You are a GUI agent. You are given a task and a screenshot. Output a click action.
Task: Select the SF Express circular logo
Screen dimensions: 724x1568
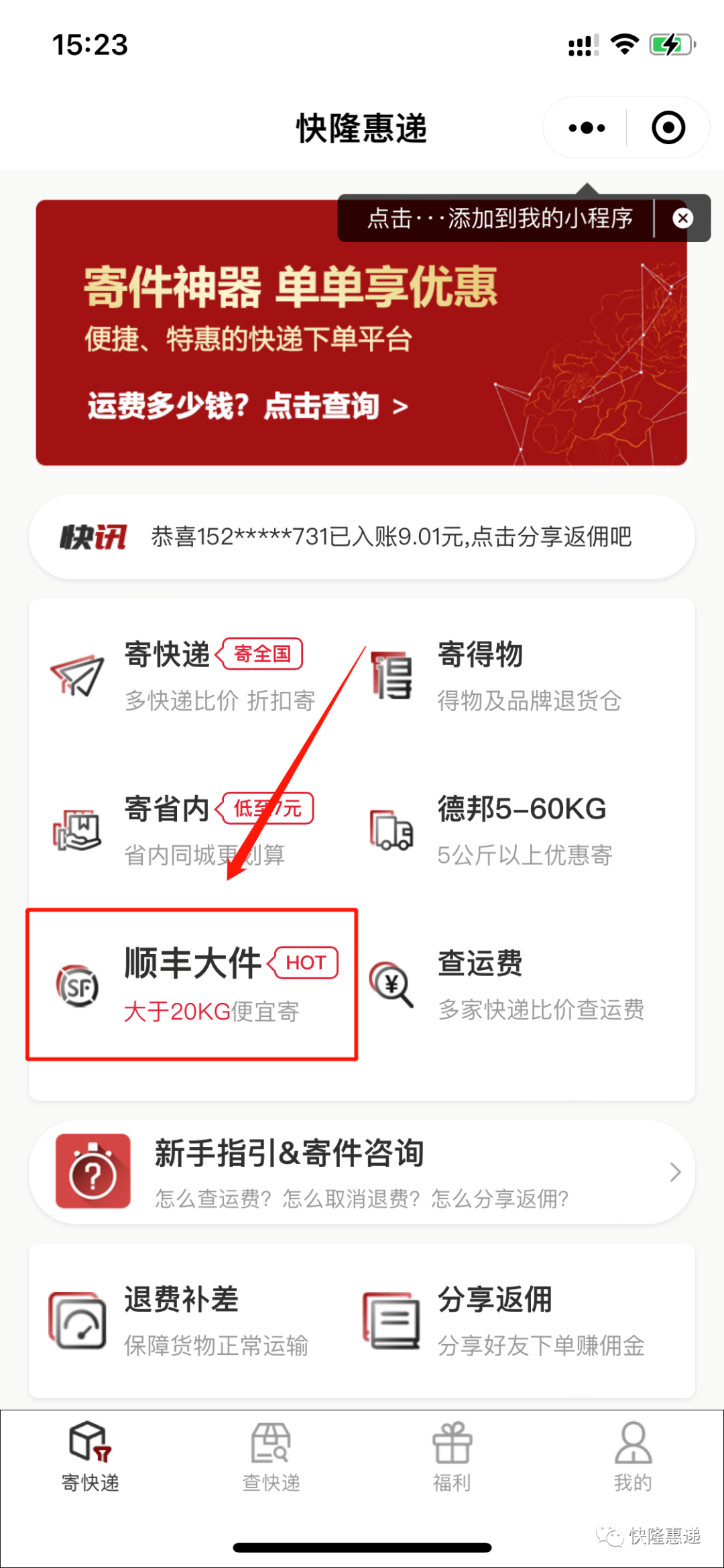(78, 985)
